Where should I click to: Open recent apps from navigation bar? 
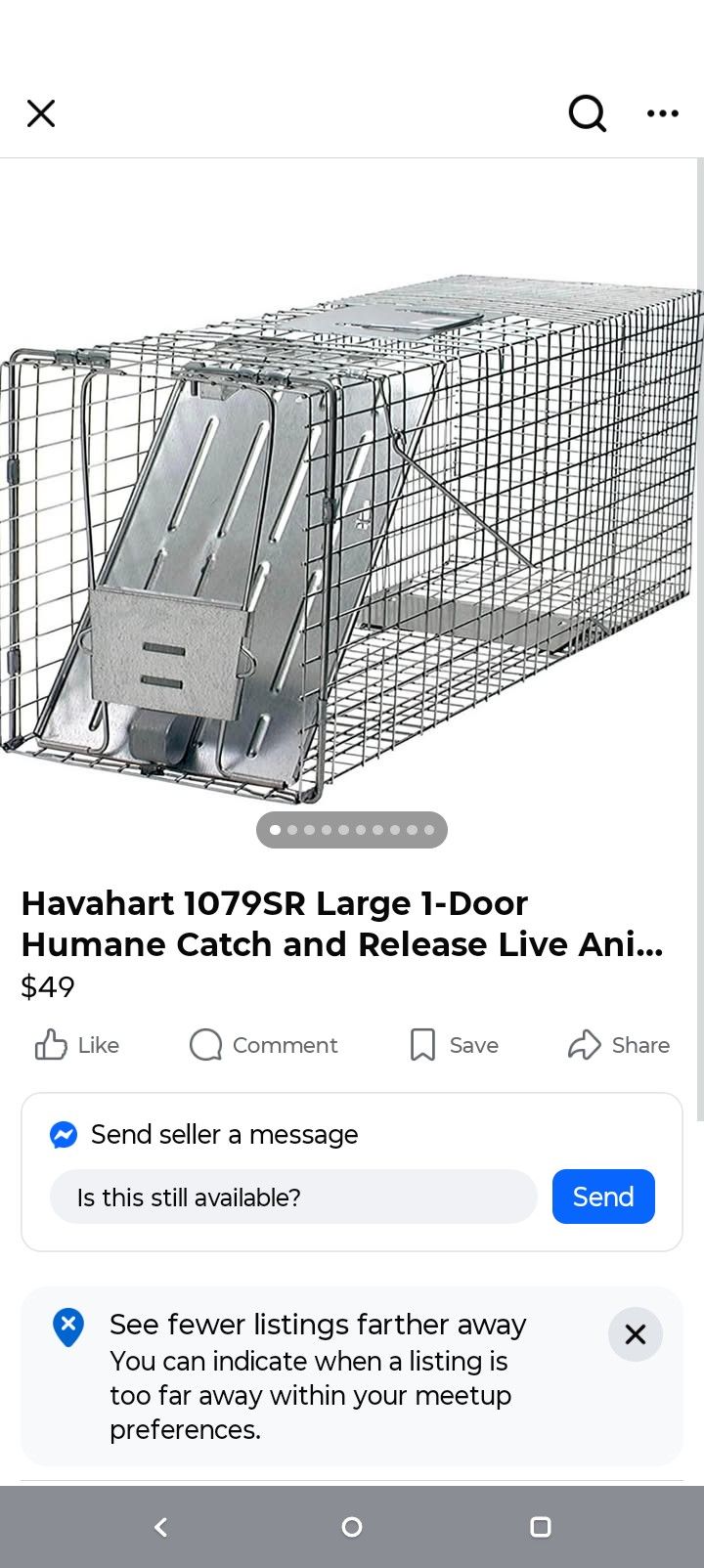[541, 1527]
